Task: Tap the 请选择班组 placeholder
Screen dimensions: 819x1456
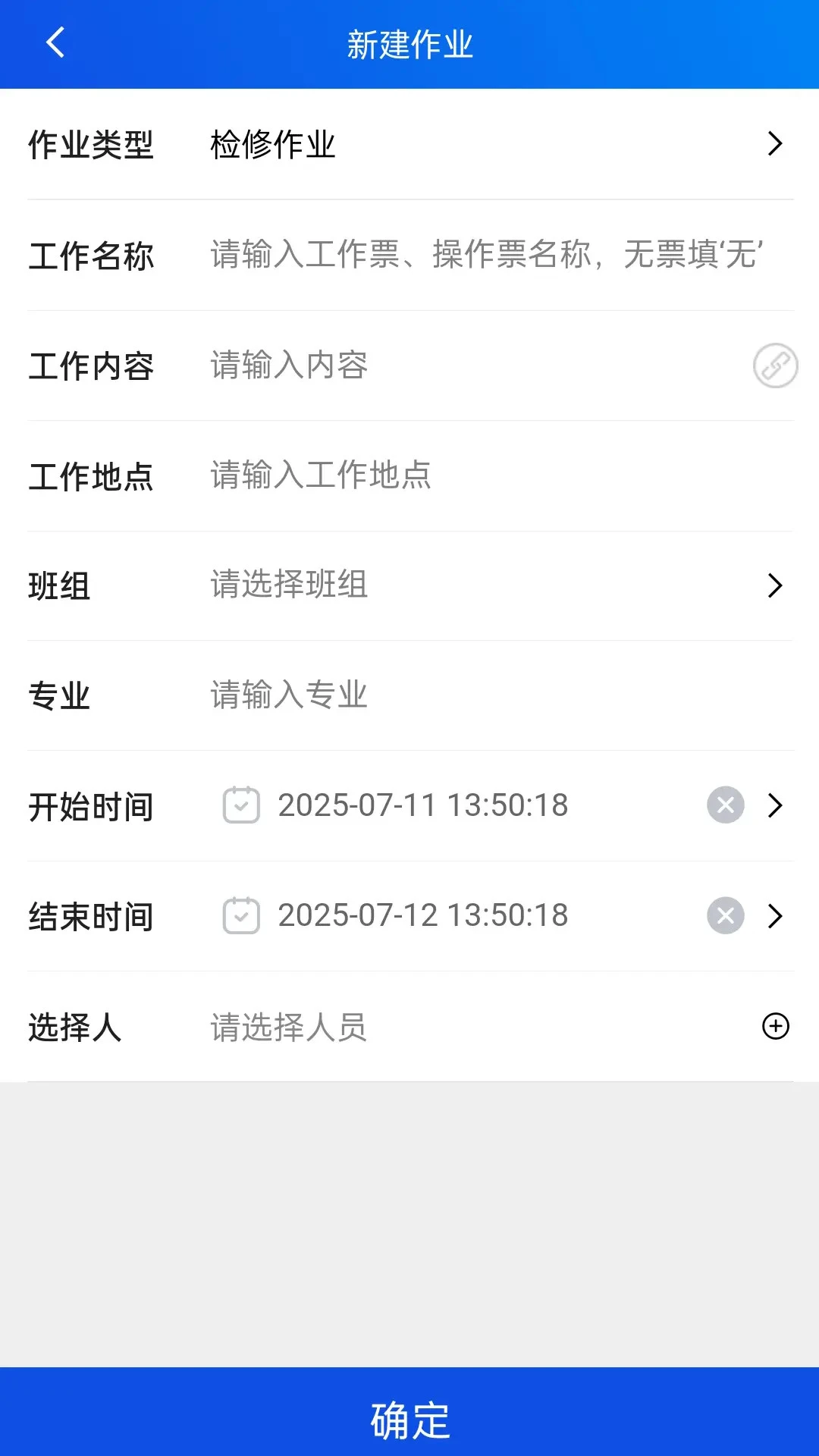Action: (287, 585)
